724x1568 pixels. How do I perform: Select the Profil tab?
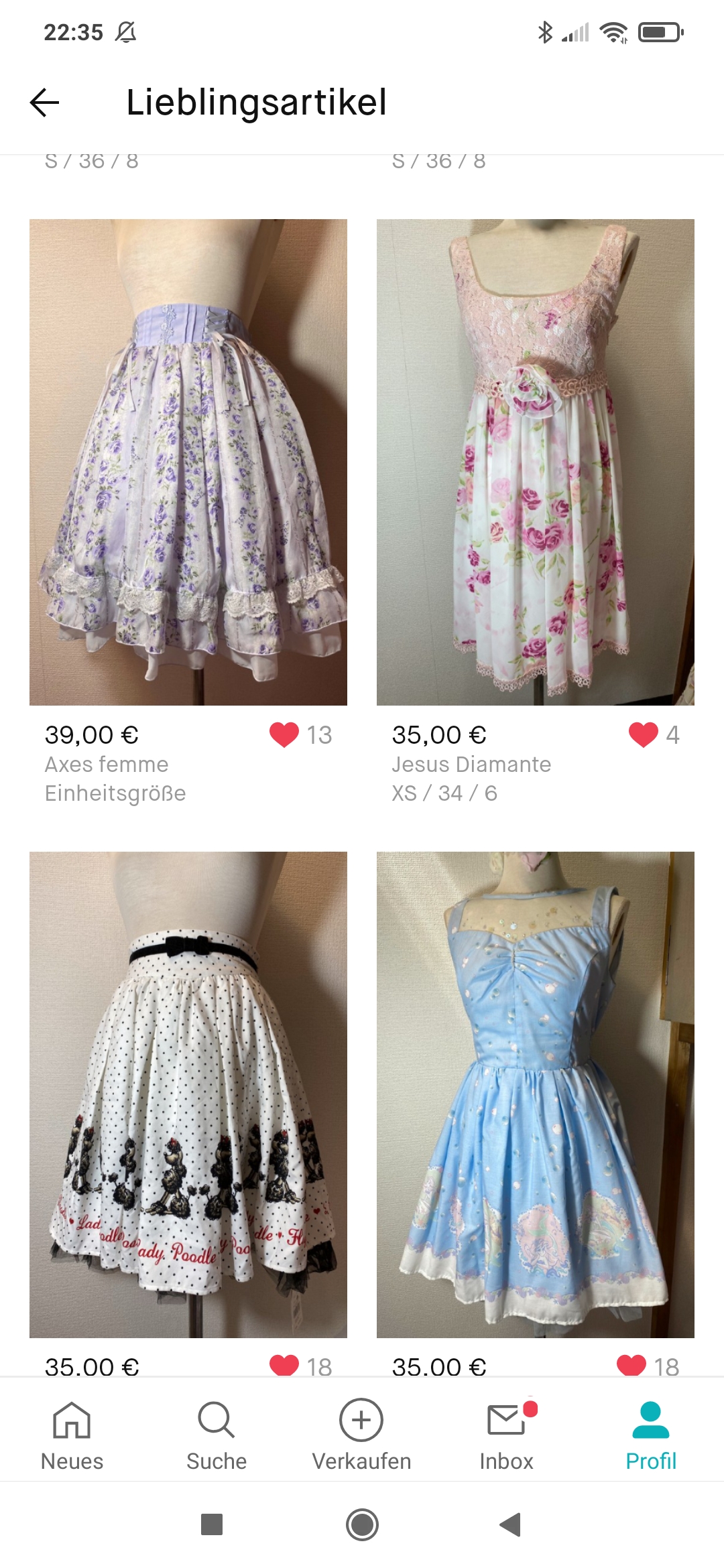click(x=651, y=1435)
